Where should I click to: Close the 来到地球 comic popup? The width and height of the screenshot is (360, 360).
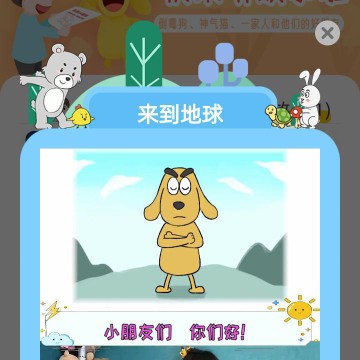click(x=327, y=33)
